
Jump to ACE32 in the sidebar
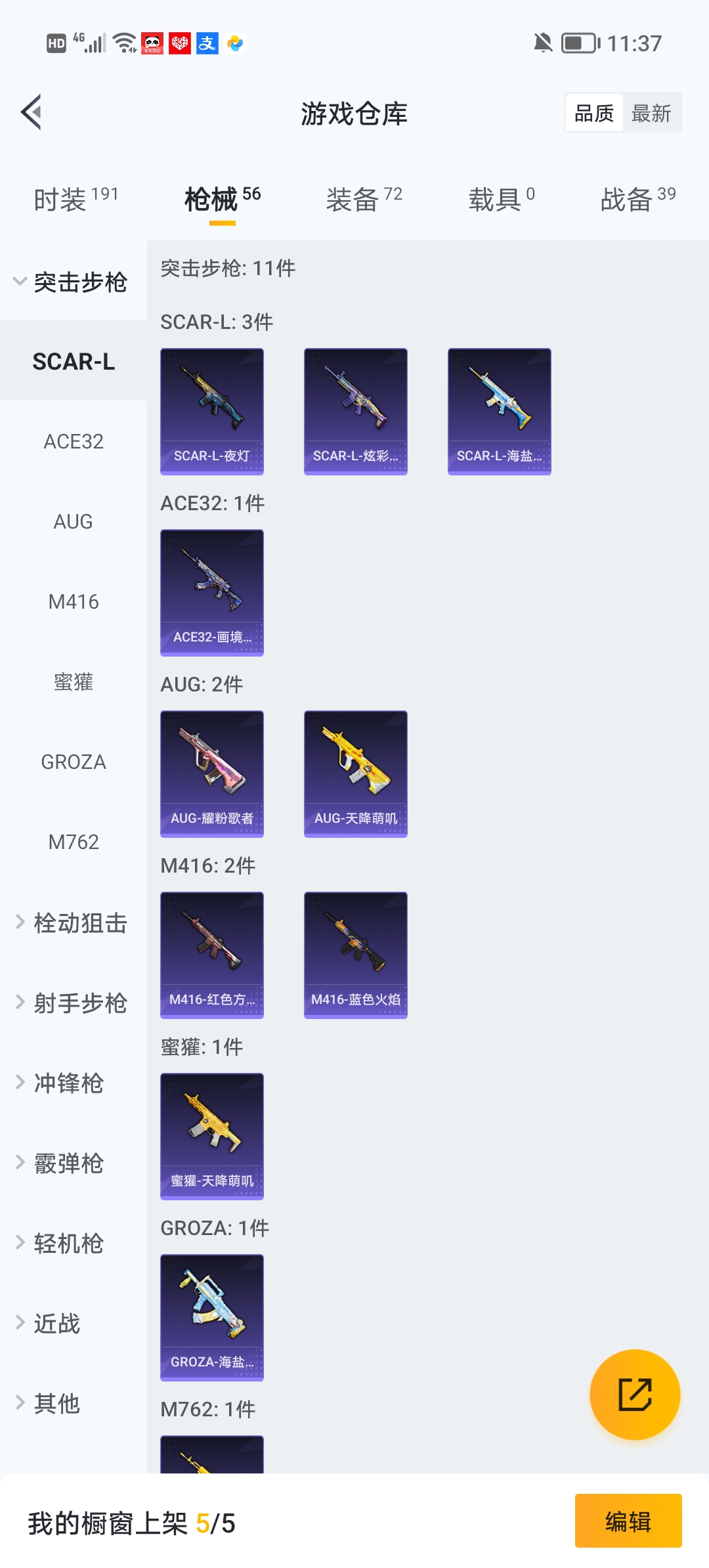coord(74,441)
